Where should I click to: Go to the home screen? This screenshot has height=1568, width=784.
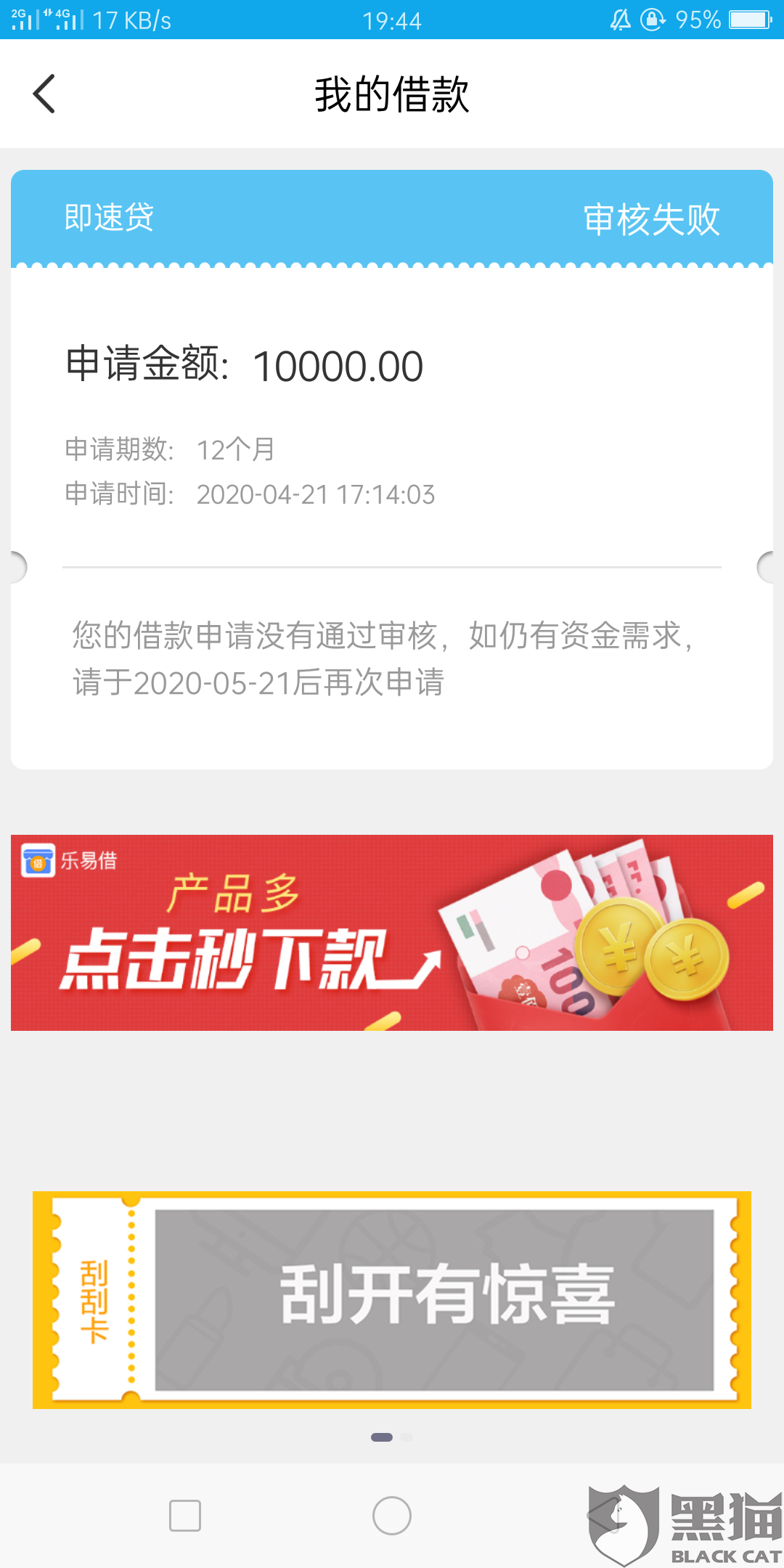click(x=392, y=1516)
